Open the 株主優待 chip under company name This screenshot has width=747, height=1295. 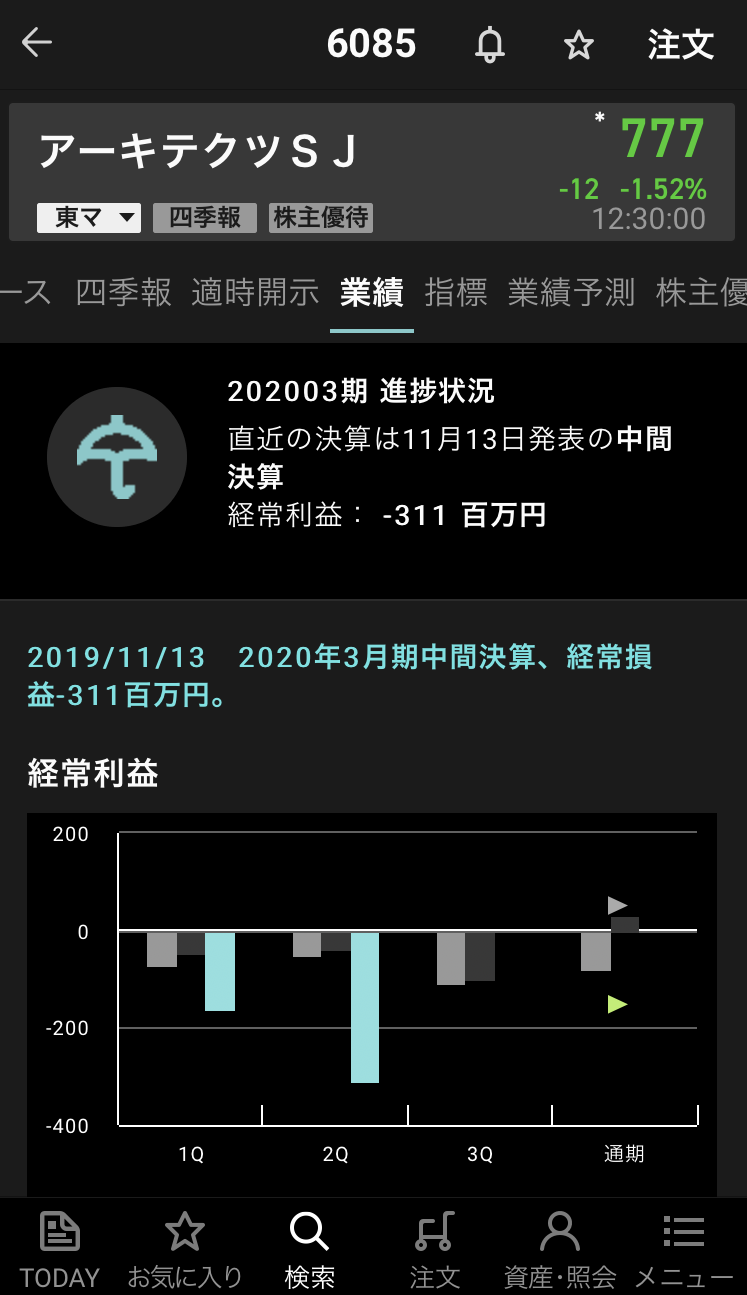[x=321, y=218]
